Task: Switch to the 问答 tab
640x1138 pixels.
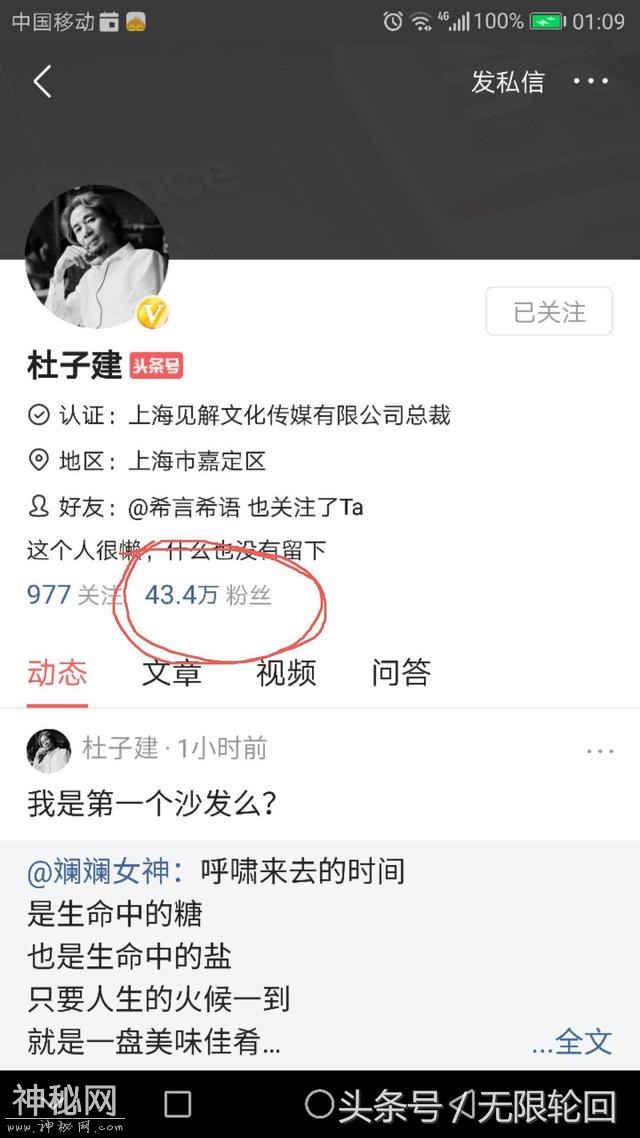Action: [x=401, y=672]
